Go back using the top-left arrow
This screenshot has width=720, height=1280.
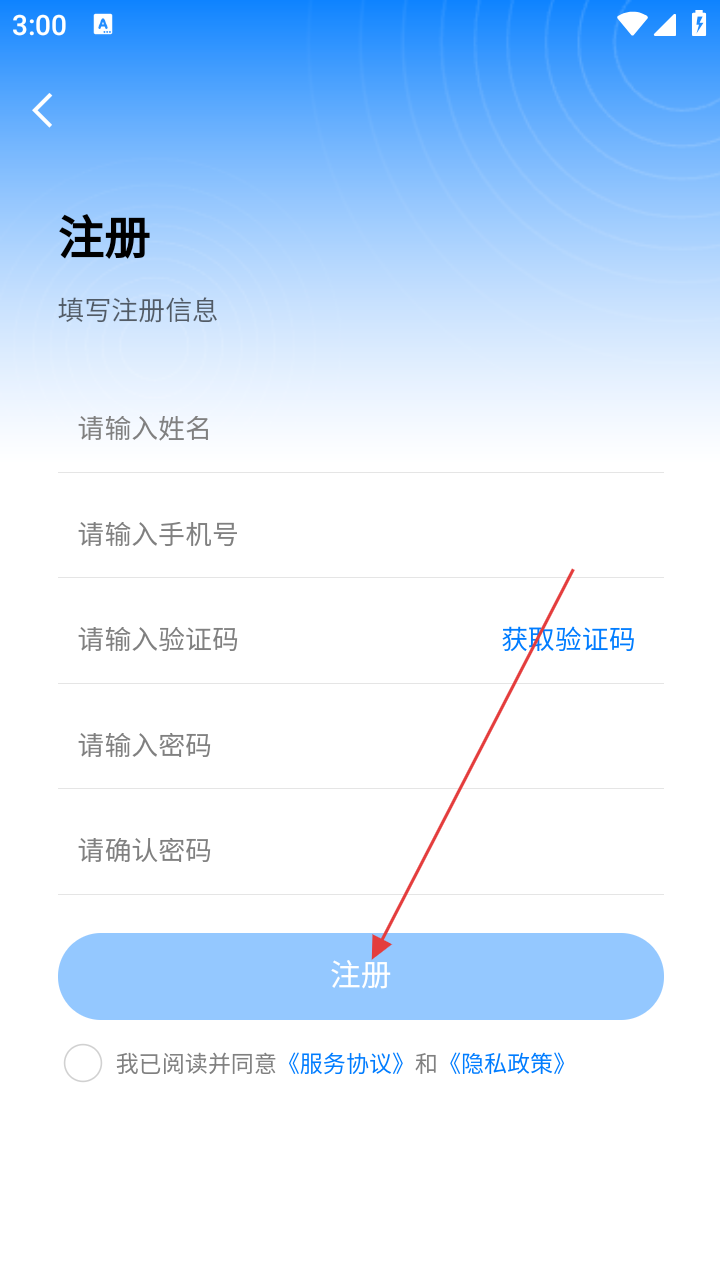(42, 110)
